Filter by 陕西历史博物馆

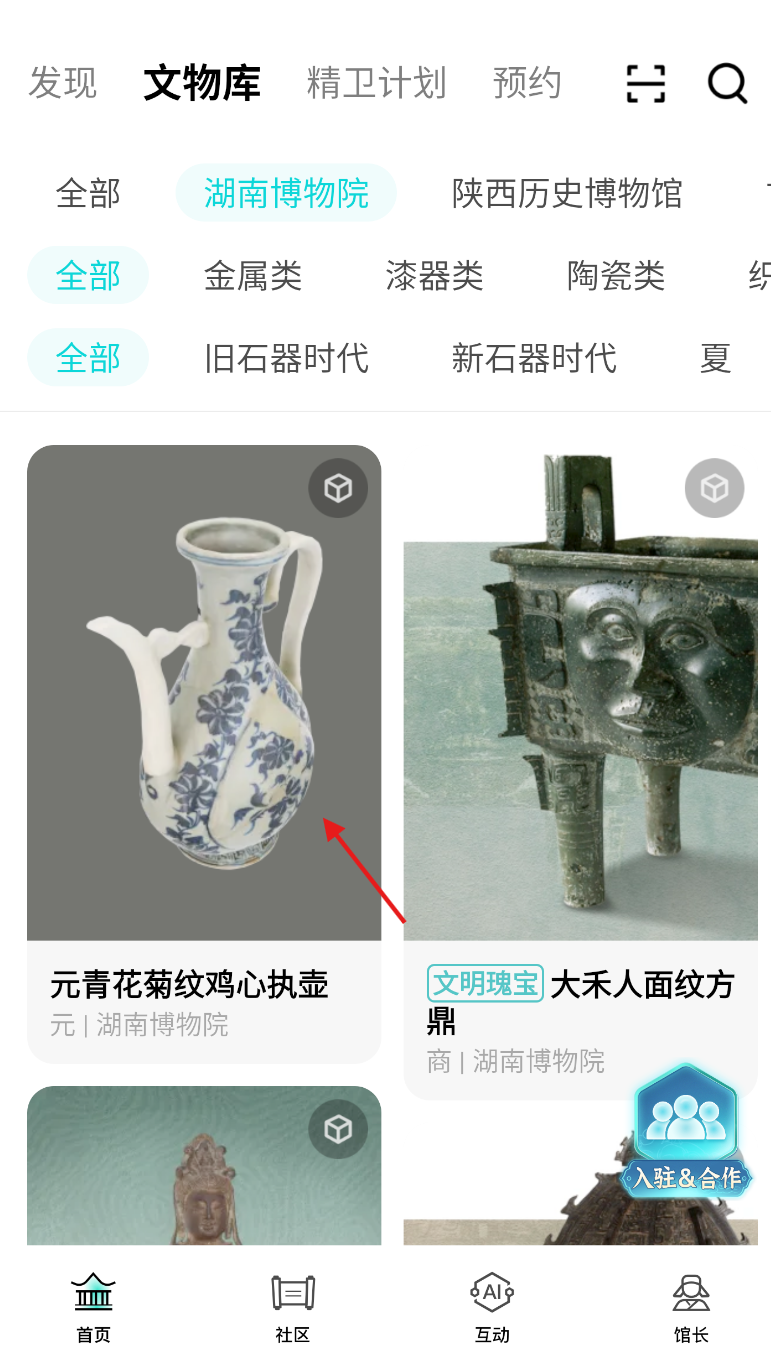pyautogui.click(x=567, y=193)
